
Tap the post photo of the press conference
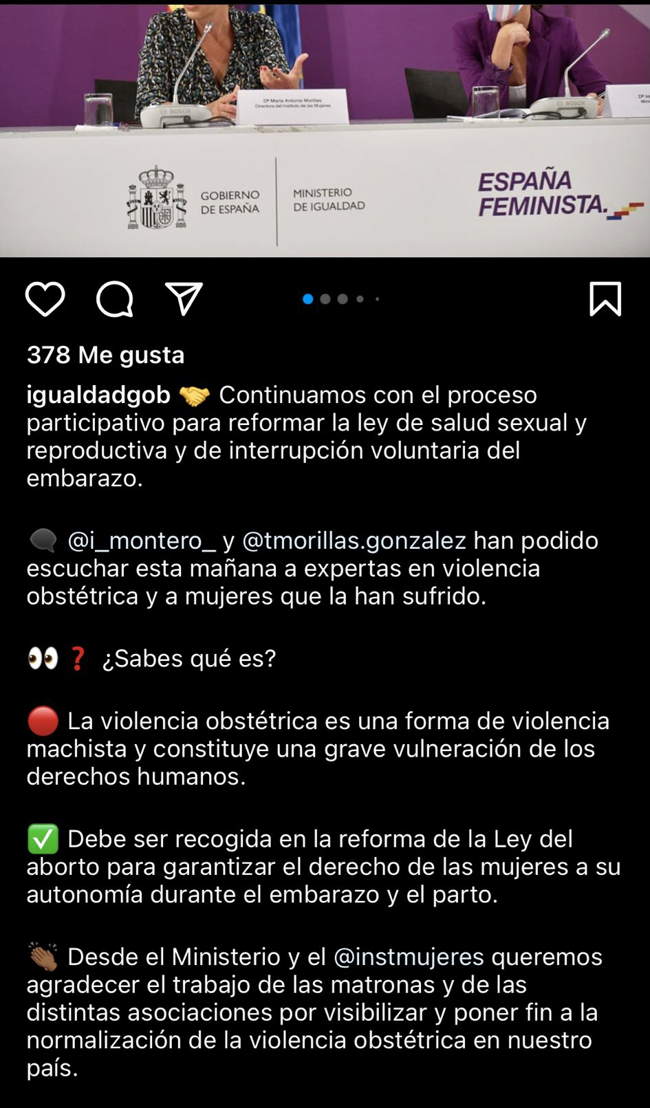tap(325, 130)
